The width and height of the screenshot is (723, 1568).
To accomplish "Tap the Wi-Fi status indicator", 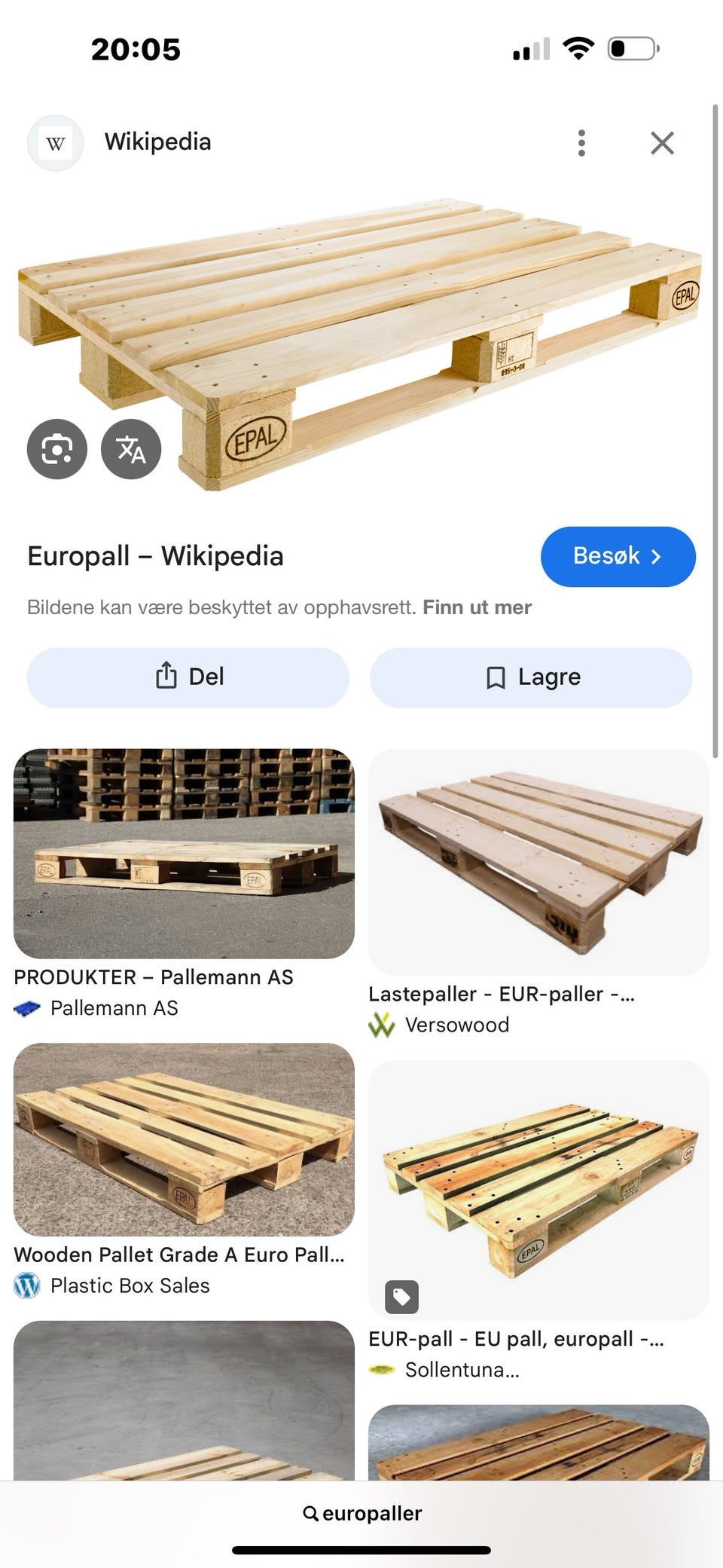I will [578, 47].
